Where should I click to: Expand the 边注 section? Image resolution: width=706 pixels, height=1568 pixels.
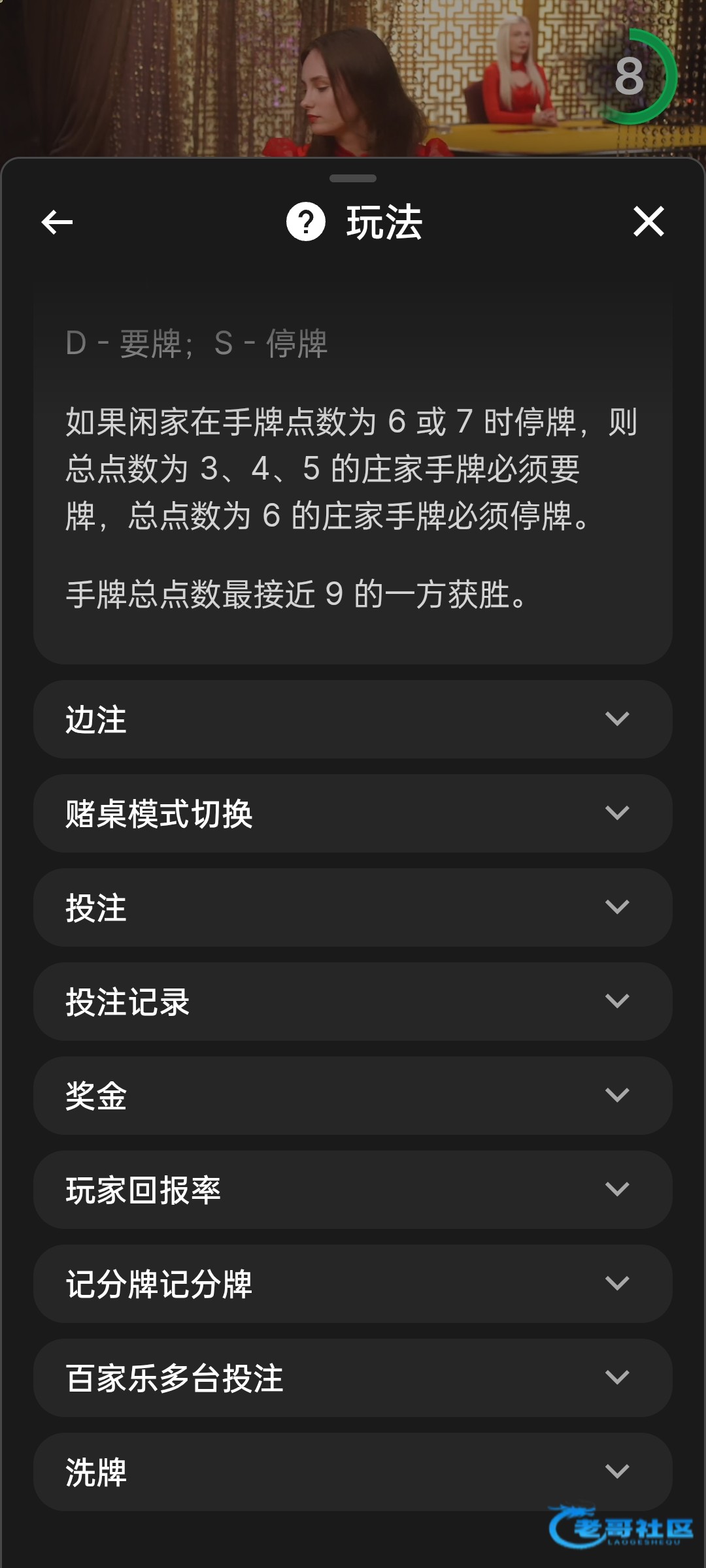tap(353, 719)
